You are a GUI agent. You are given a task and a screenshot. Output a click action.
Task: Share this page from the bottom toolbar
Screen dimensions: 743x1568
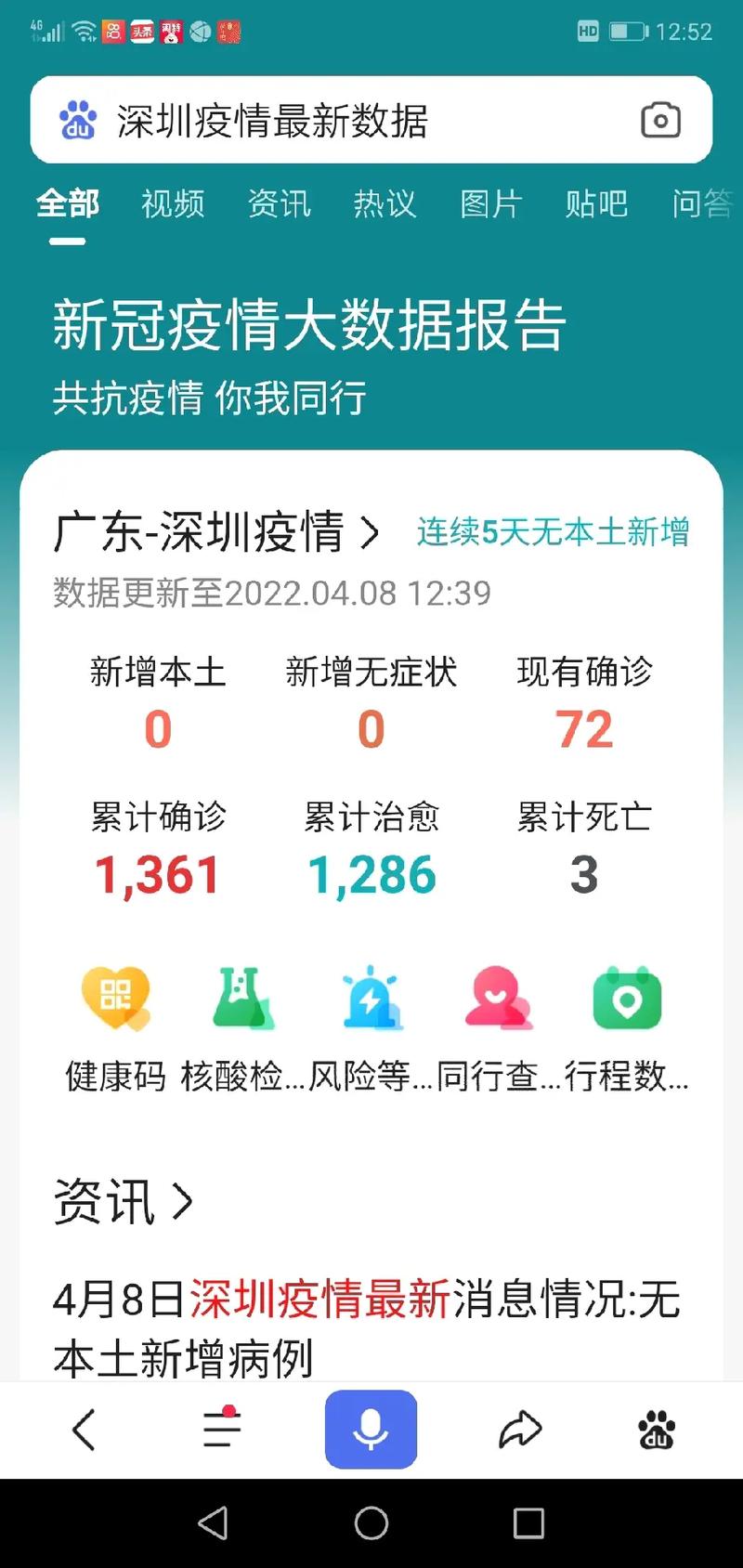(520, 1430)
